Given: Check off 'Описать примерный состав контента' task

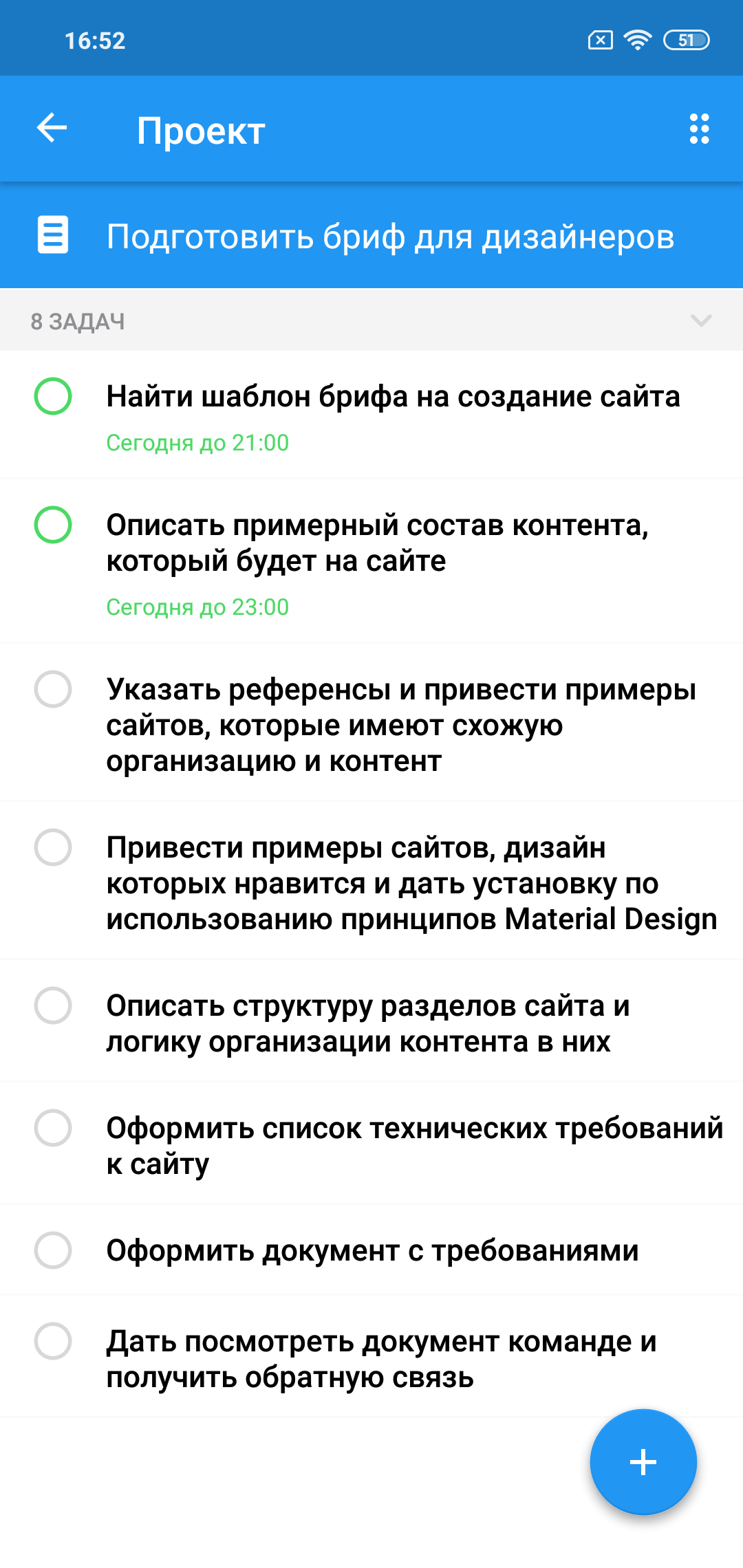Looking at the screenshot, I should click(53, 525).
